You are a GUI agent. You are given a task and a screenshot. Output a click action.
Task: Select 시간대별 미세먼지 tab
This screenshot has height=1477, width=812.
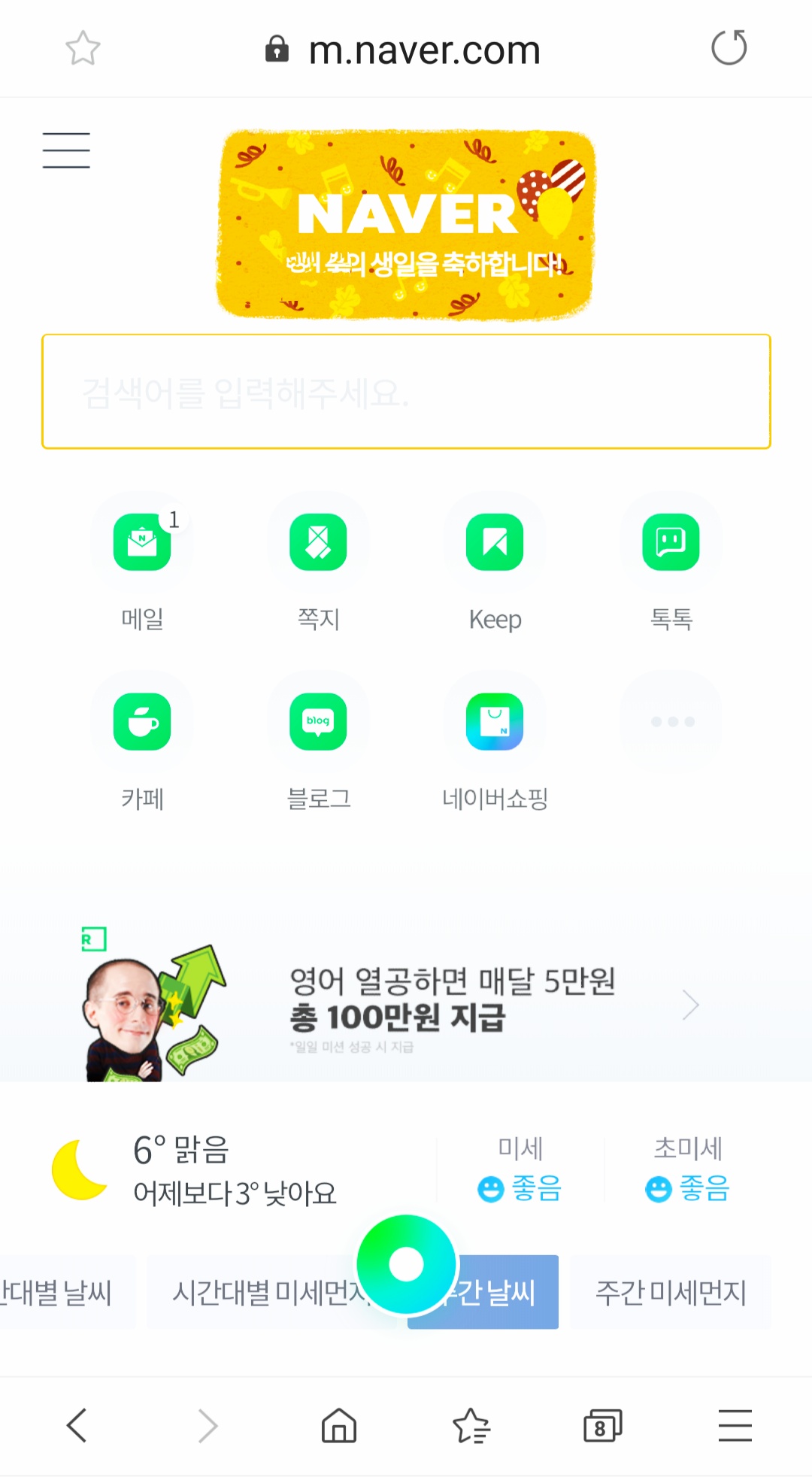click(272, 1292)
